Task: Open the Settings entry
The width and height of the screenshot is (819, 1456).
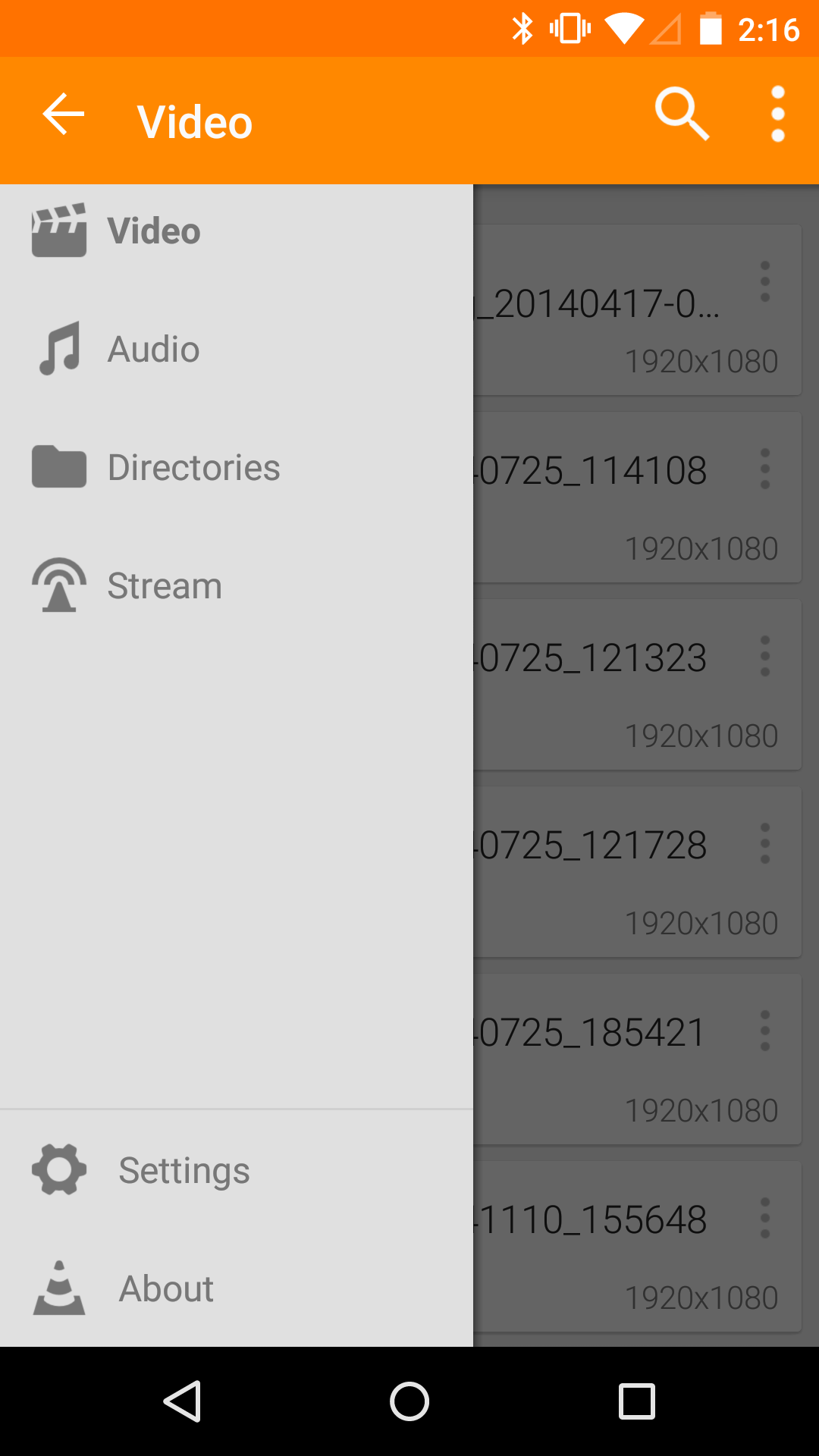Action: [x=184, y=1169]
